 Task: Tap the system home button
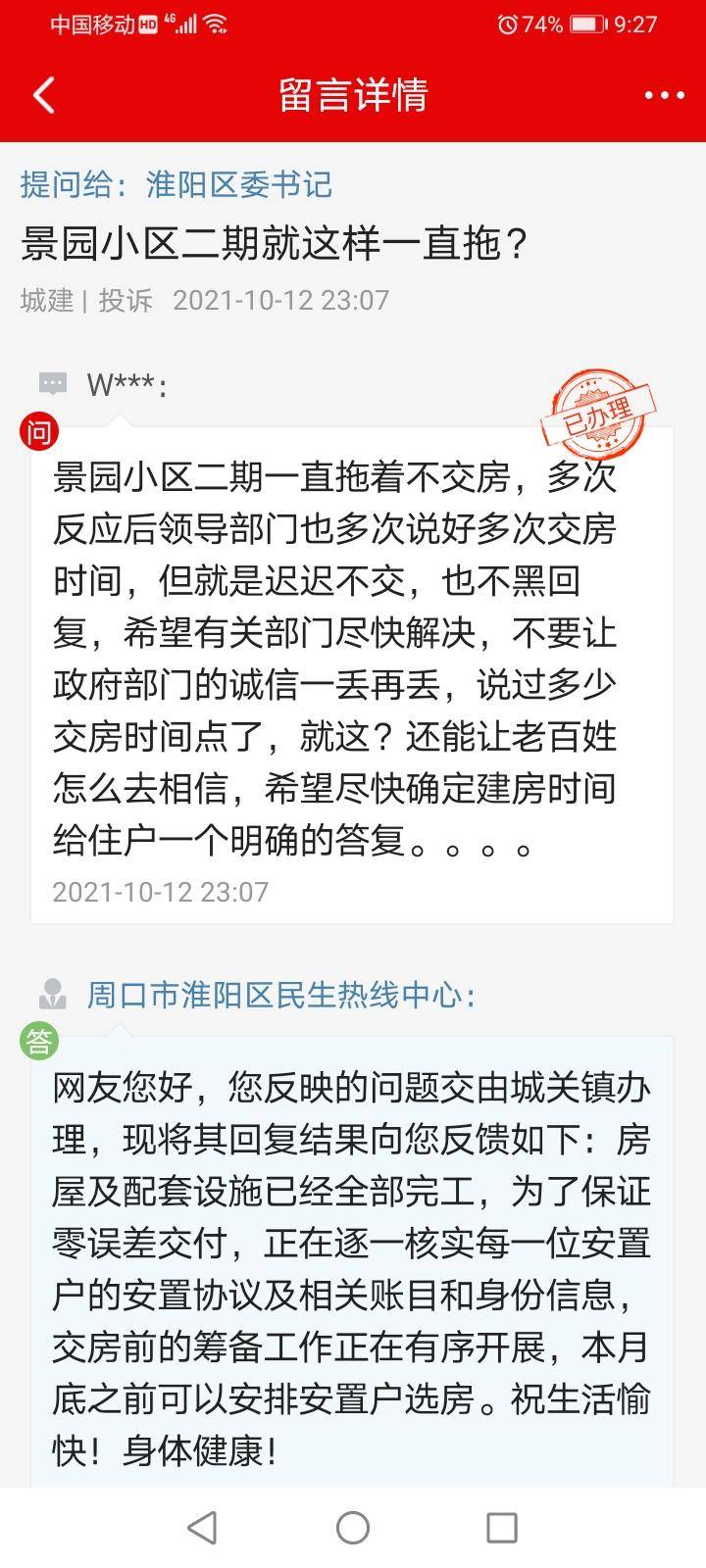(353, 1527)
